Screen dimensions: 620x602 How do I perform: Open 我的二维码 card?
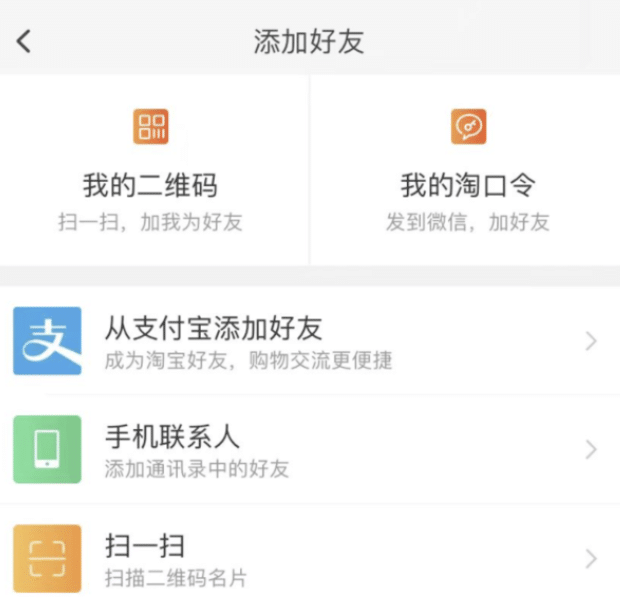pyautogui.click(x=152, y=170)
